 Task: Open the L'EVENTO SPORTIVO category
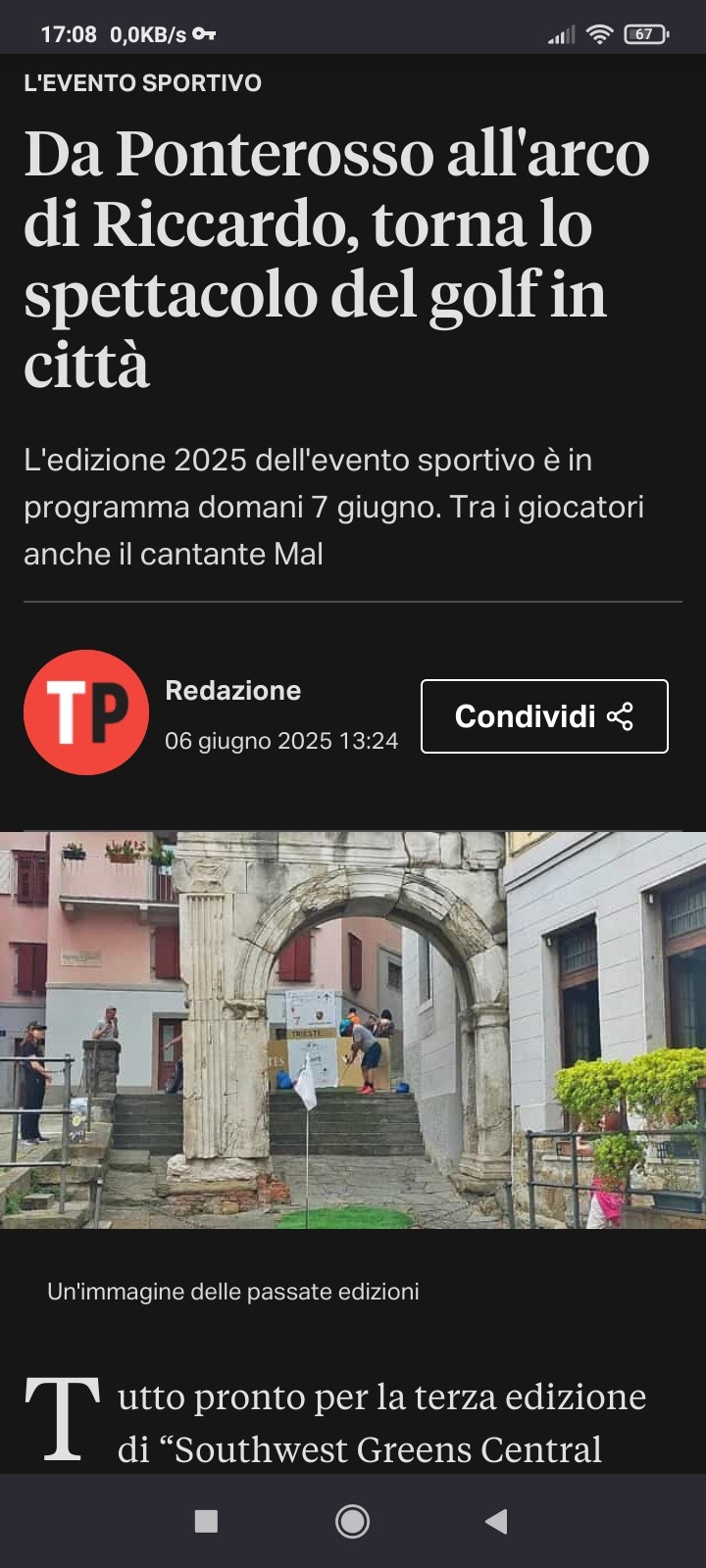(142, 83)
